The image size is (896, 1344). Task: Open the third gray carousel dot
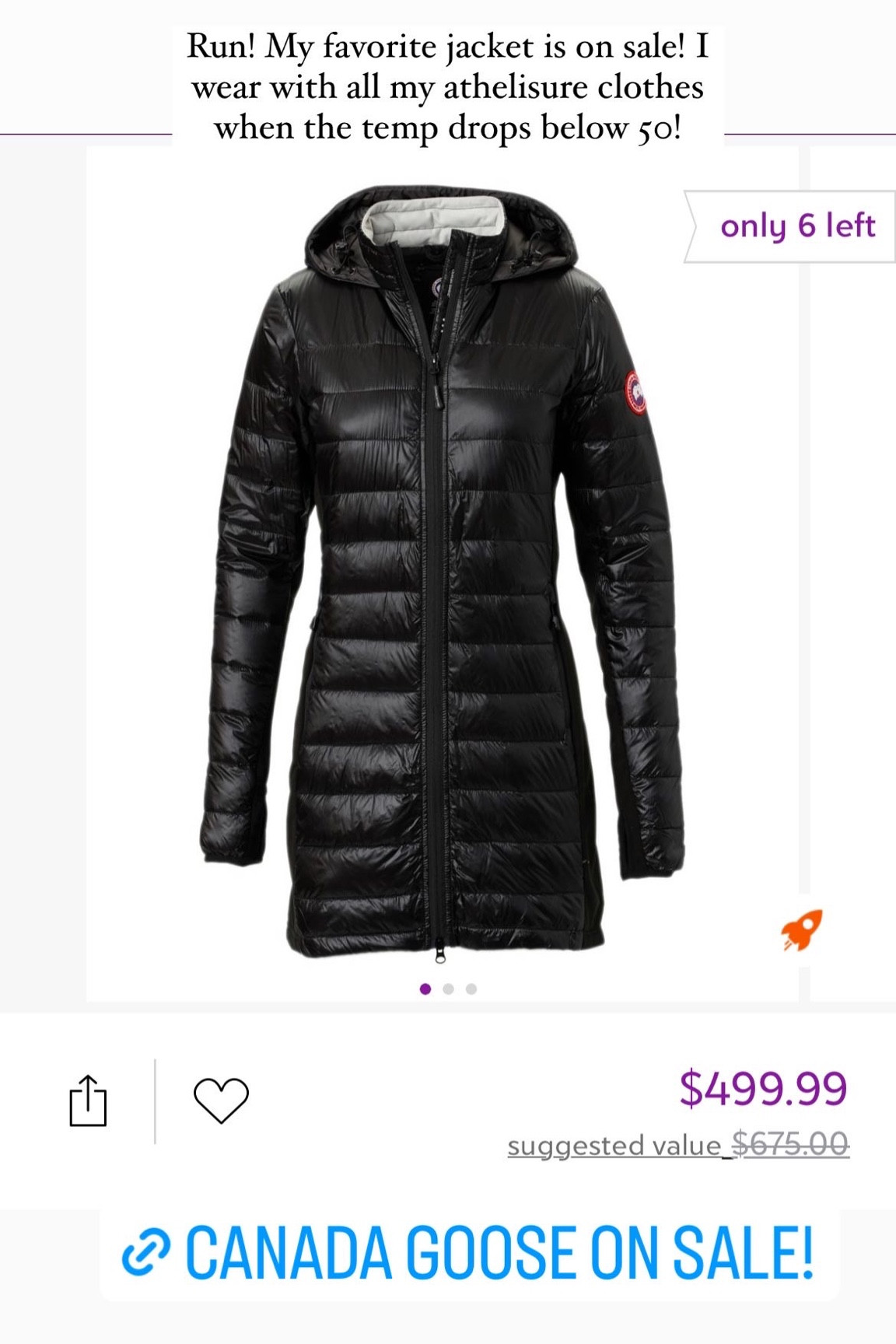[x=471, y=988]
